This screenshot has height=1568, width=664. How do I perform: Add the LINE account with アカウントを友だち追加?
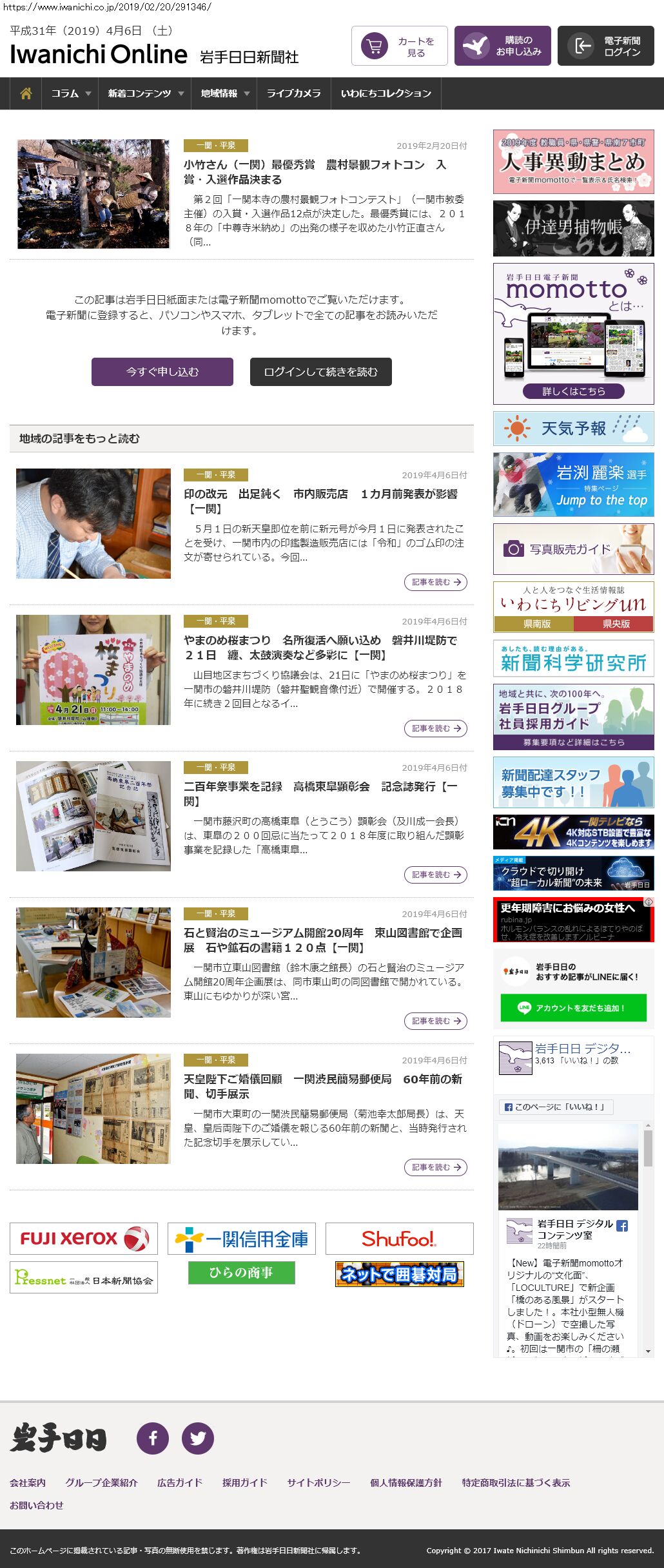(x=573, y=1007)
